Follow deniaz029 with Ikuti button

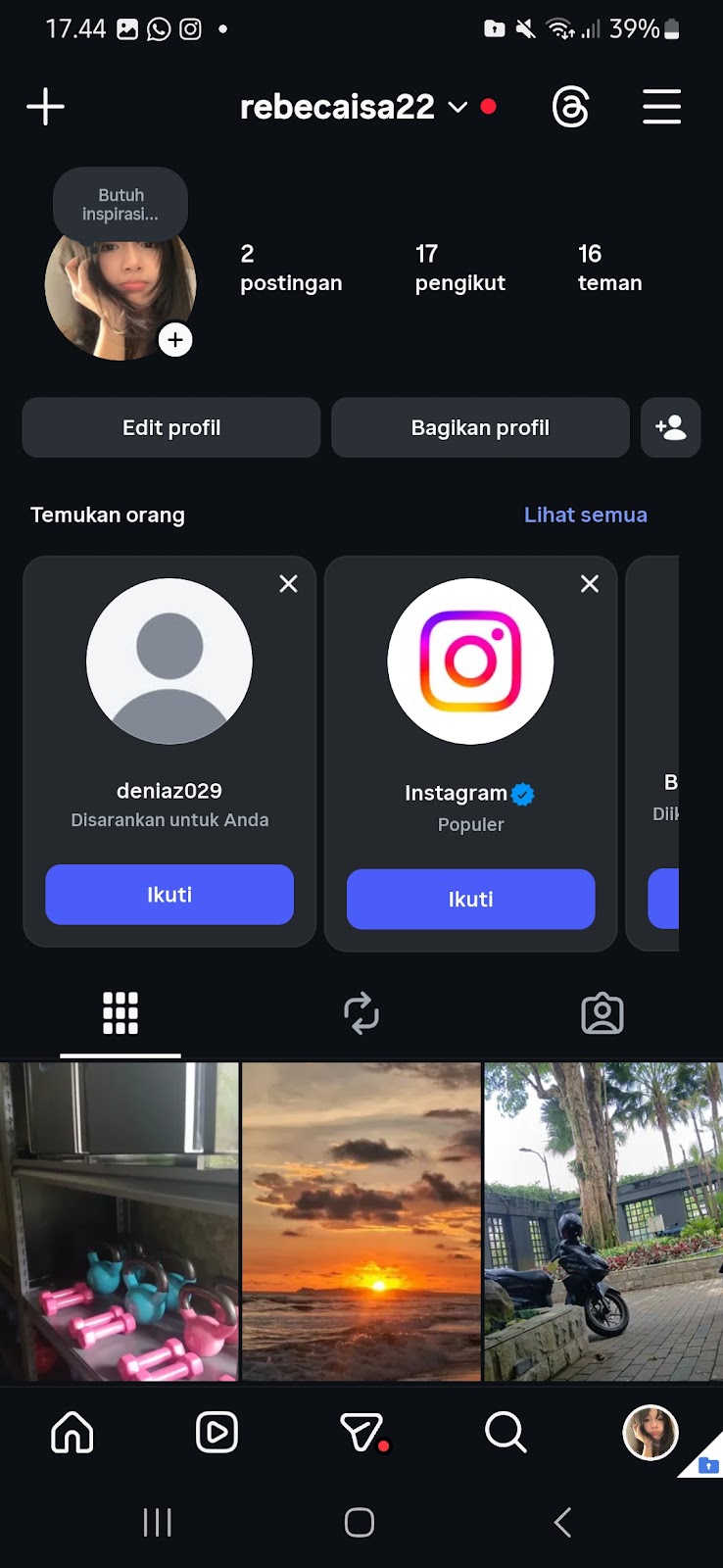(x=169, y=894)
